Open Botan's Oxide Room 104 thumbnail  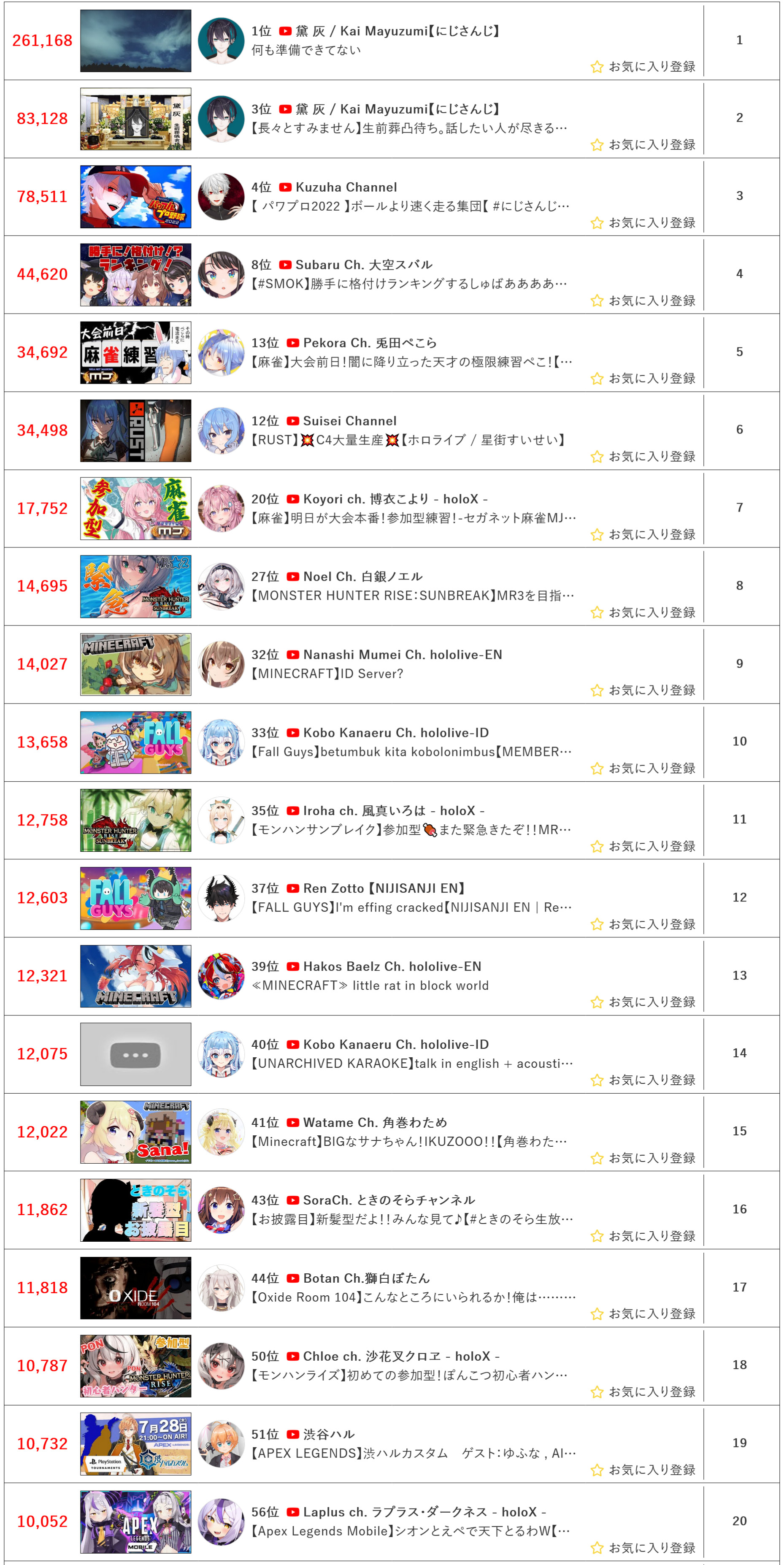[135, 1288]
